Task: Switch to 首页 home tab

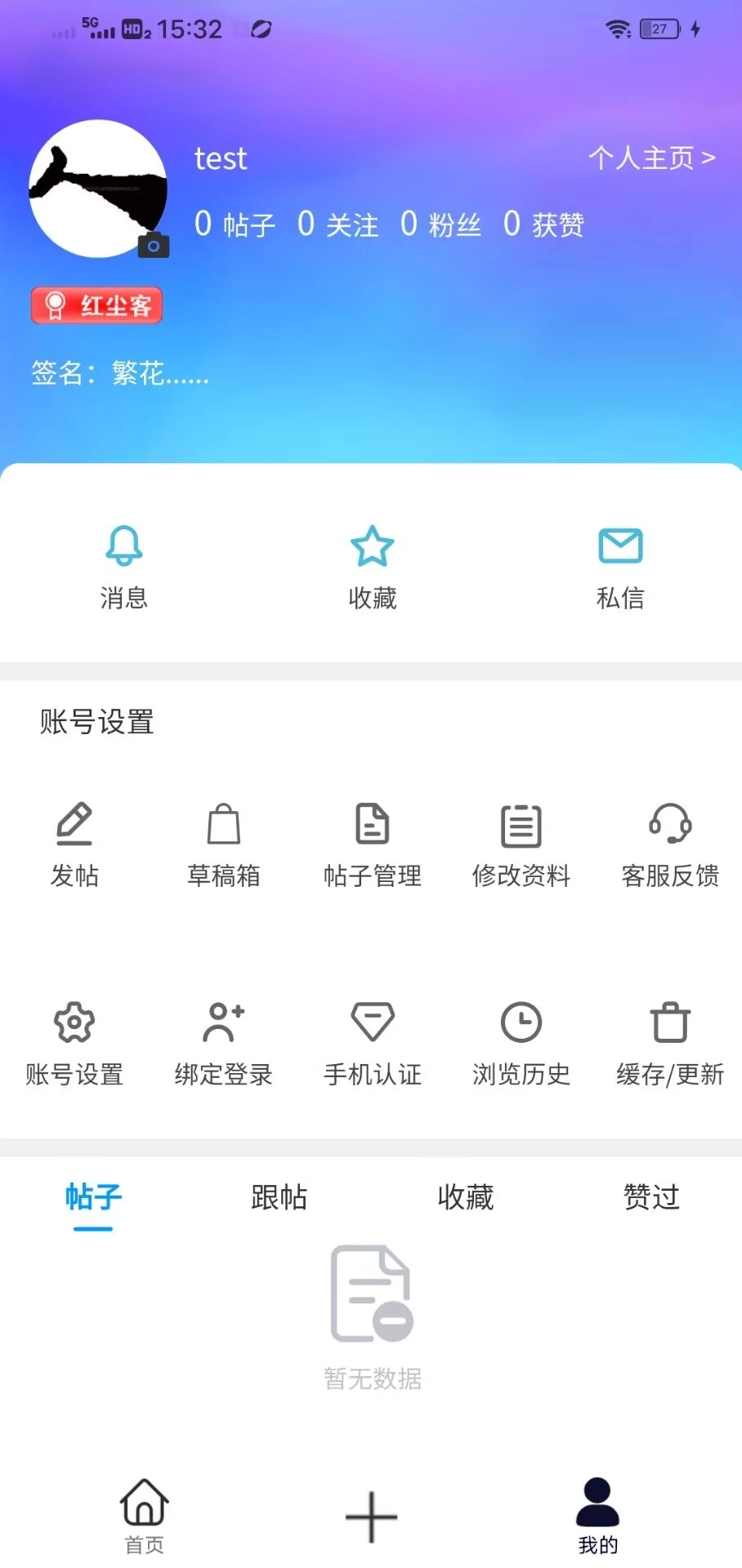Action: coord(144,1517)
